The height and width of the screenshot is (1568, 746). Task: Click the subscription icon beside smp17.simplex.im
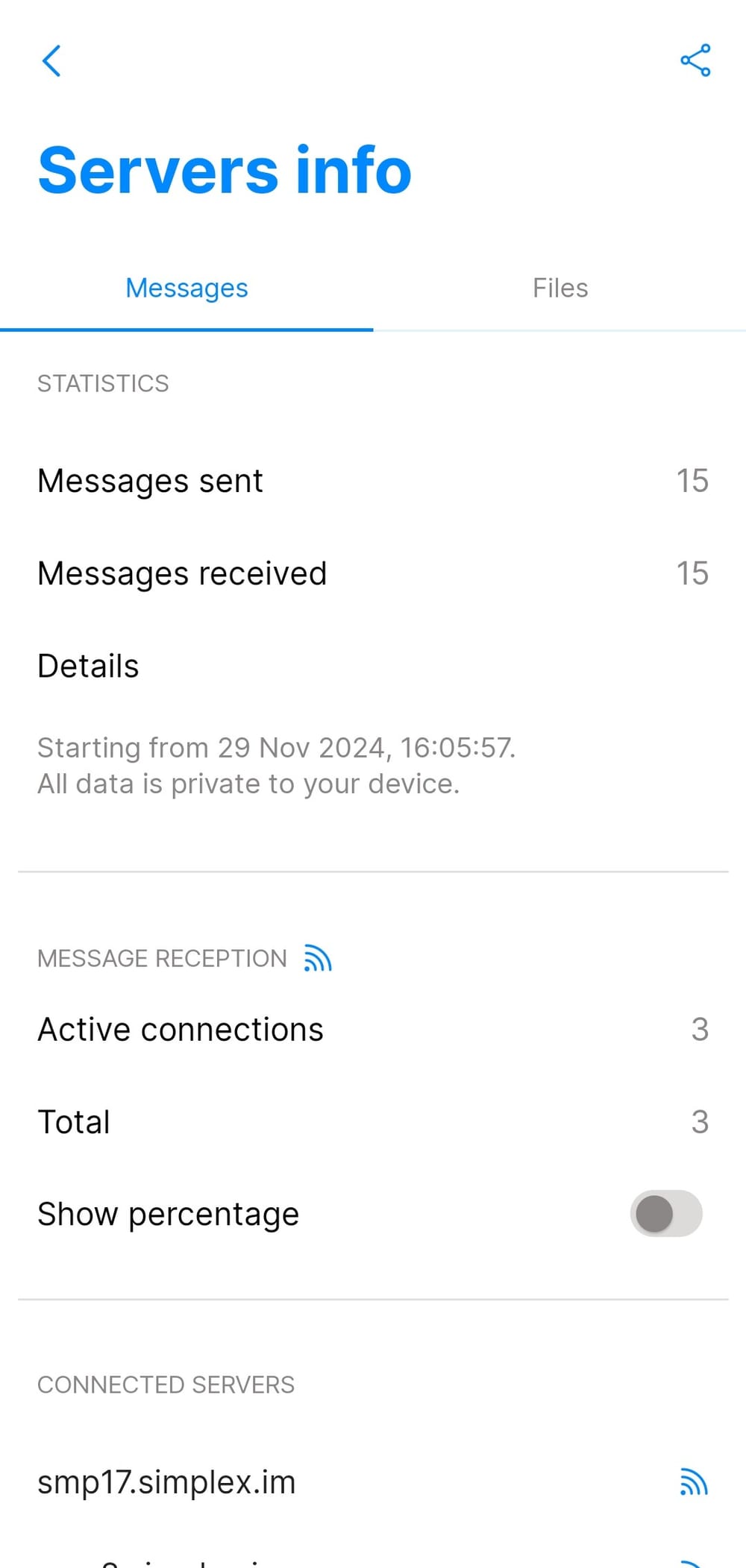coord(693,1482)
